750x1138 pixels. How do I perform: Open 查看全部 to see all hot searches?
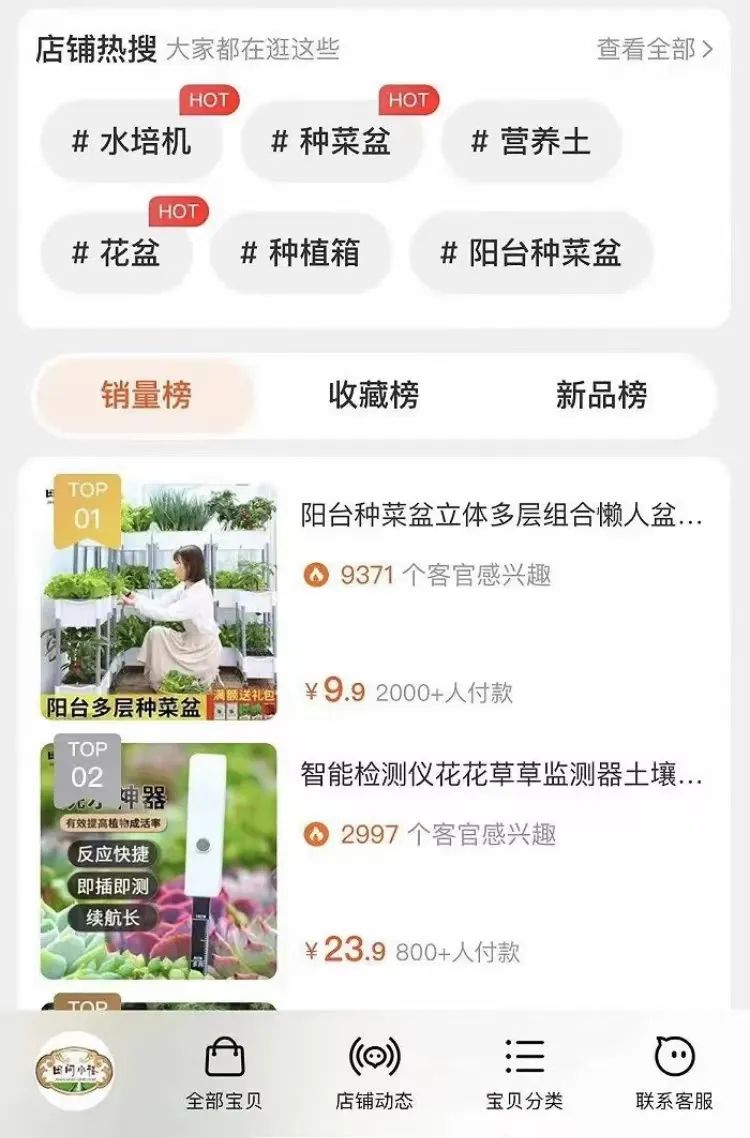tap(654, 49)
